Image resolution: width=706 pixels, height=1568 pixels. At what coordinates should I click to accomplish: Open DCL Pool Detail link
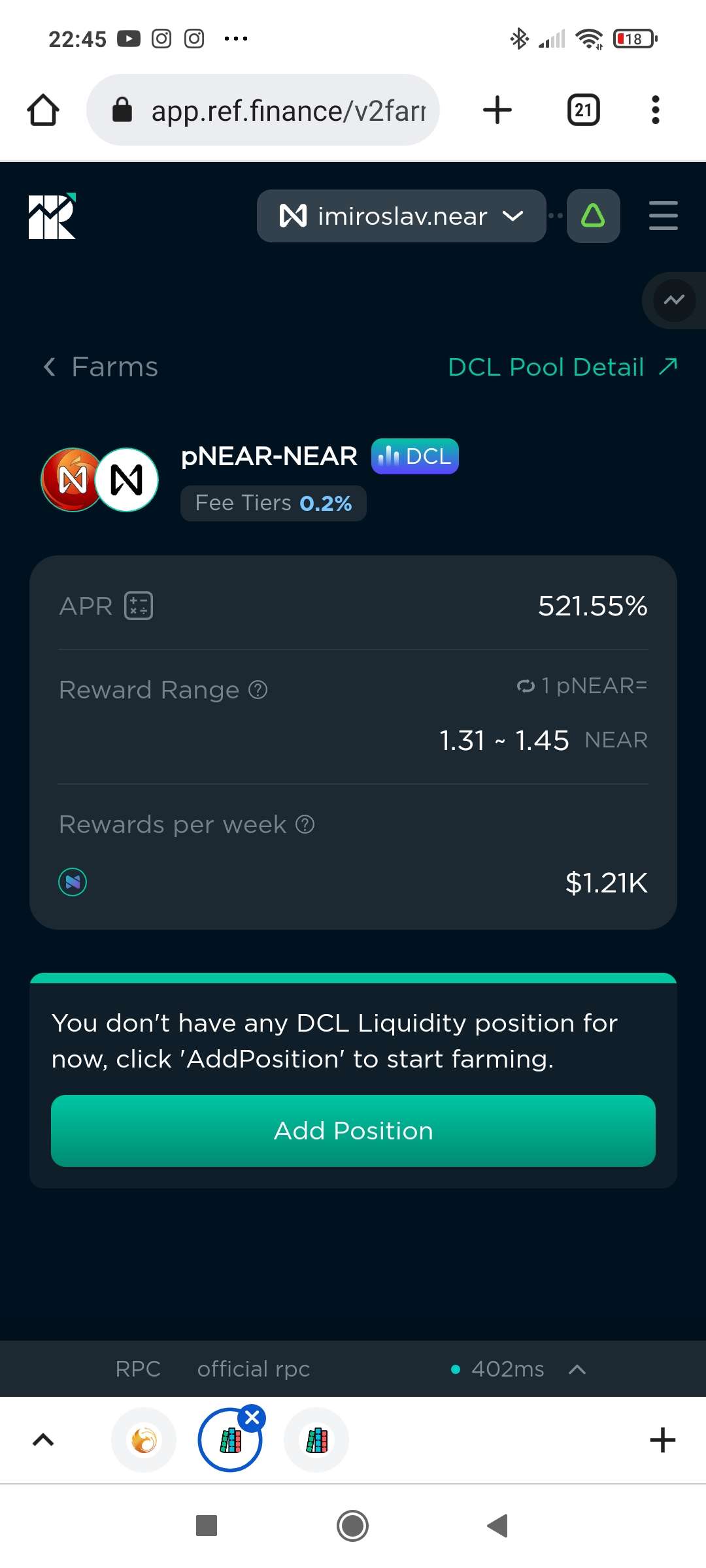click(562, 367)
